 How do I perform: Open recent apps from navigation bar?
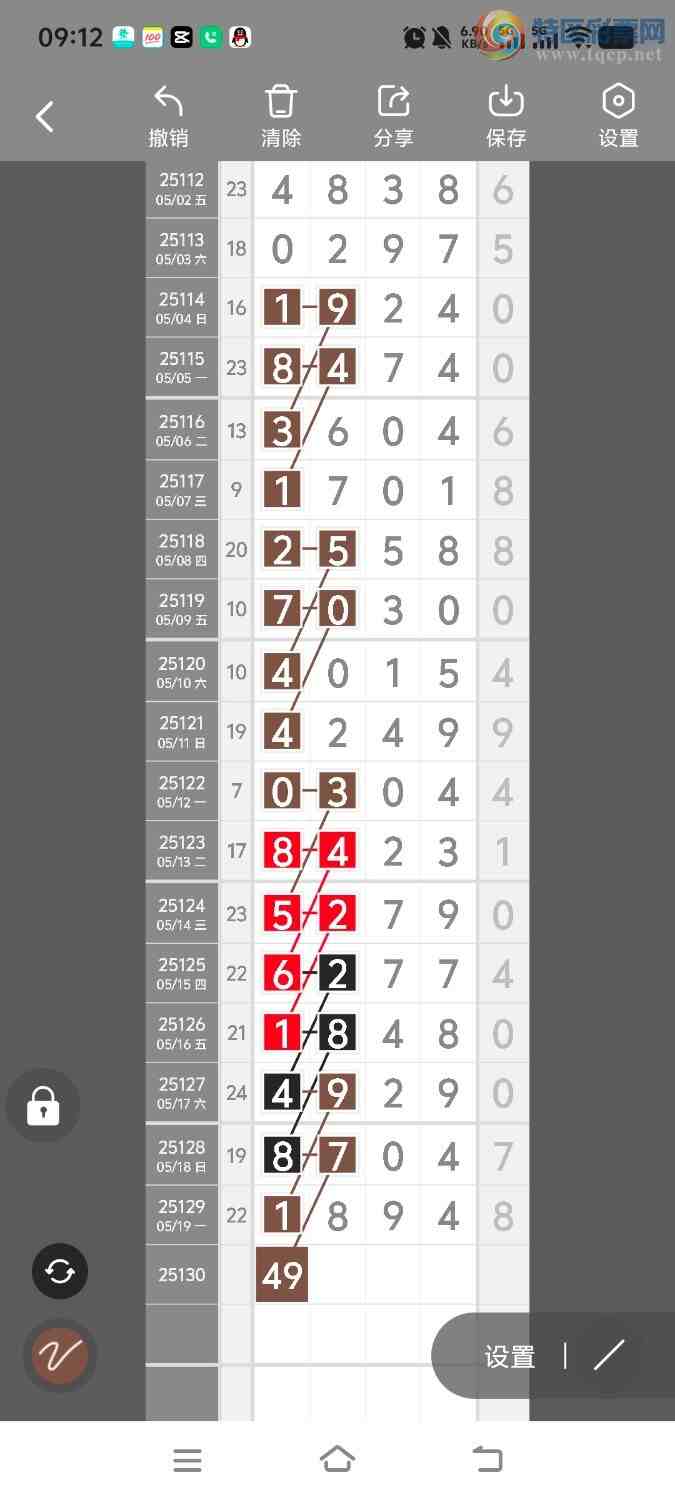pos(187,1460)
